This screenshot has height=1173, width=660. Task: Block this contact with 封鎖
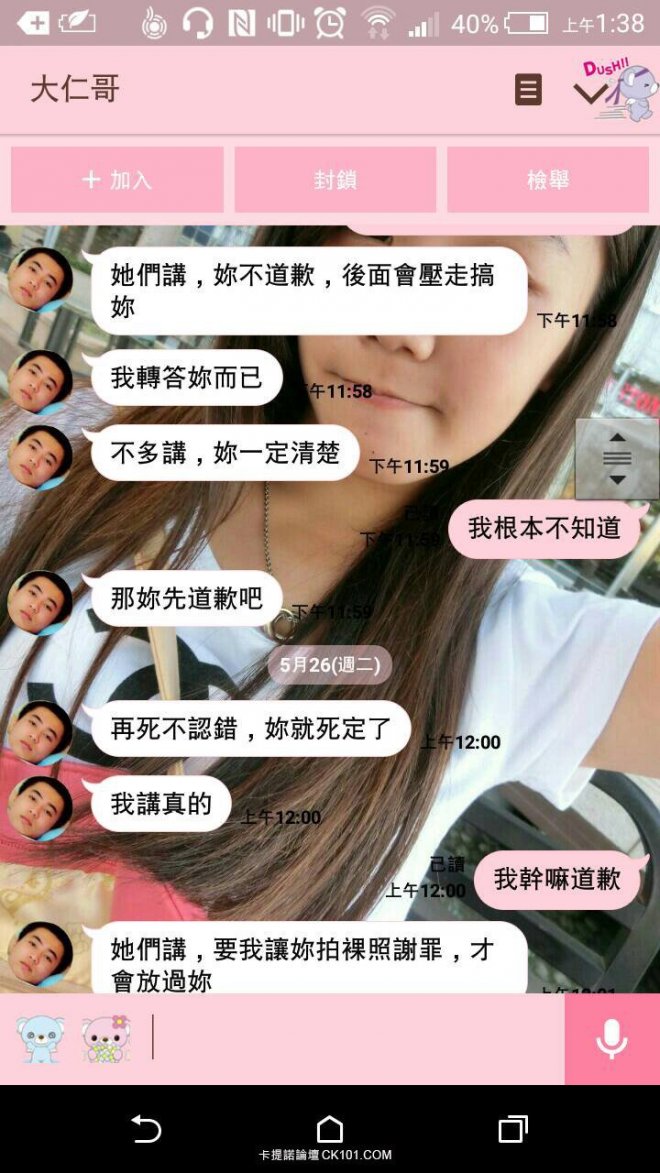335,180
